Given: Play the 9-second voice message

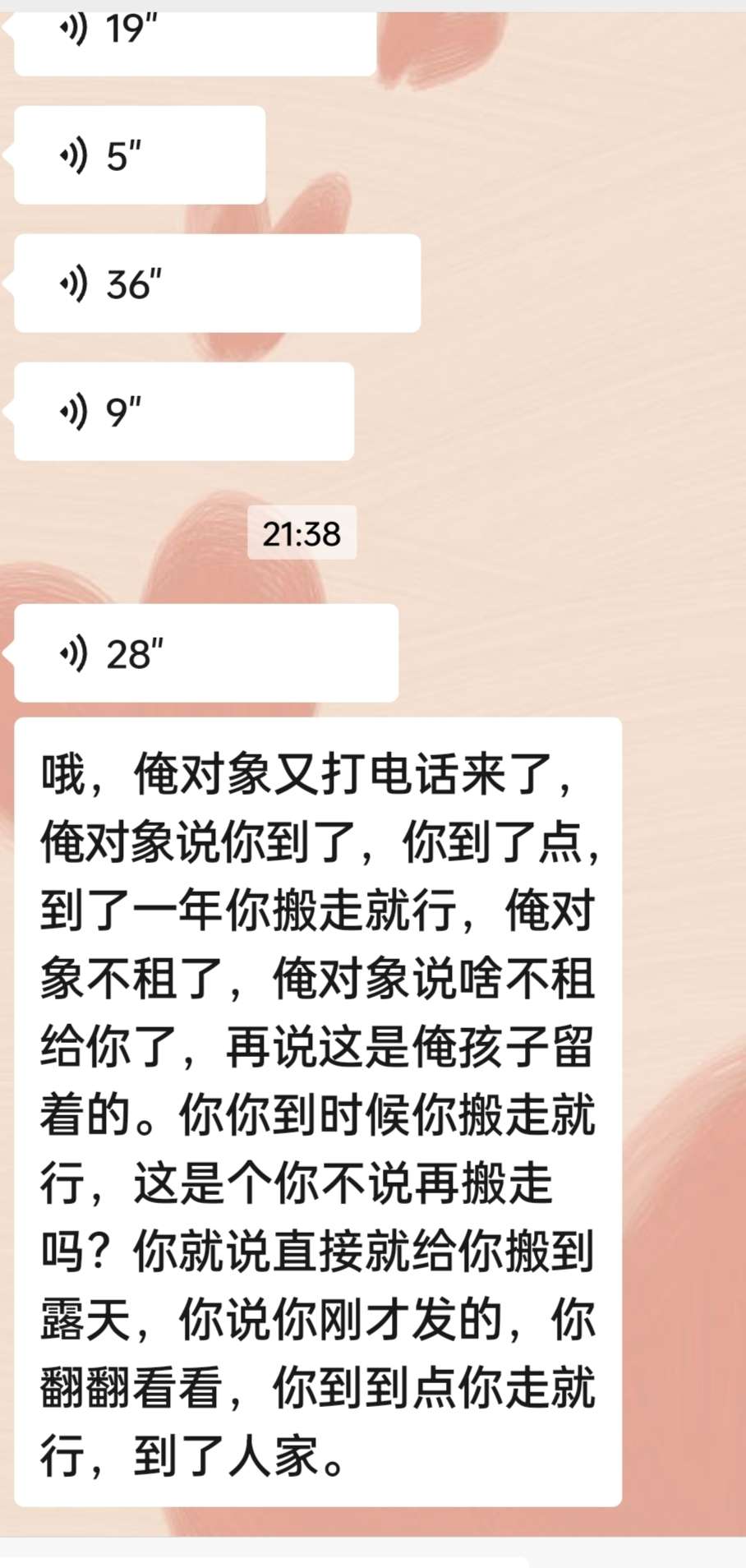Looking at the screenshot, I should [184, 411].
